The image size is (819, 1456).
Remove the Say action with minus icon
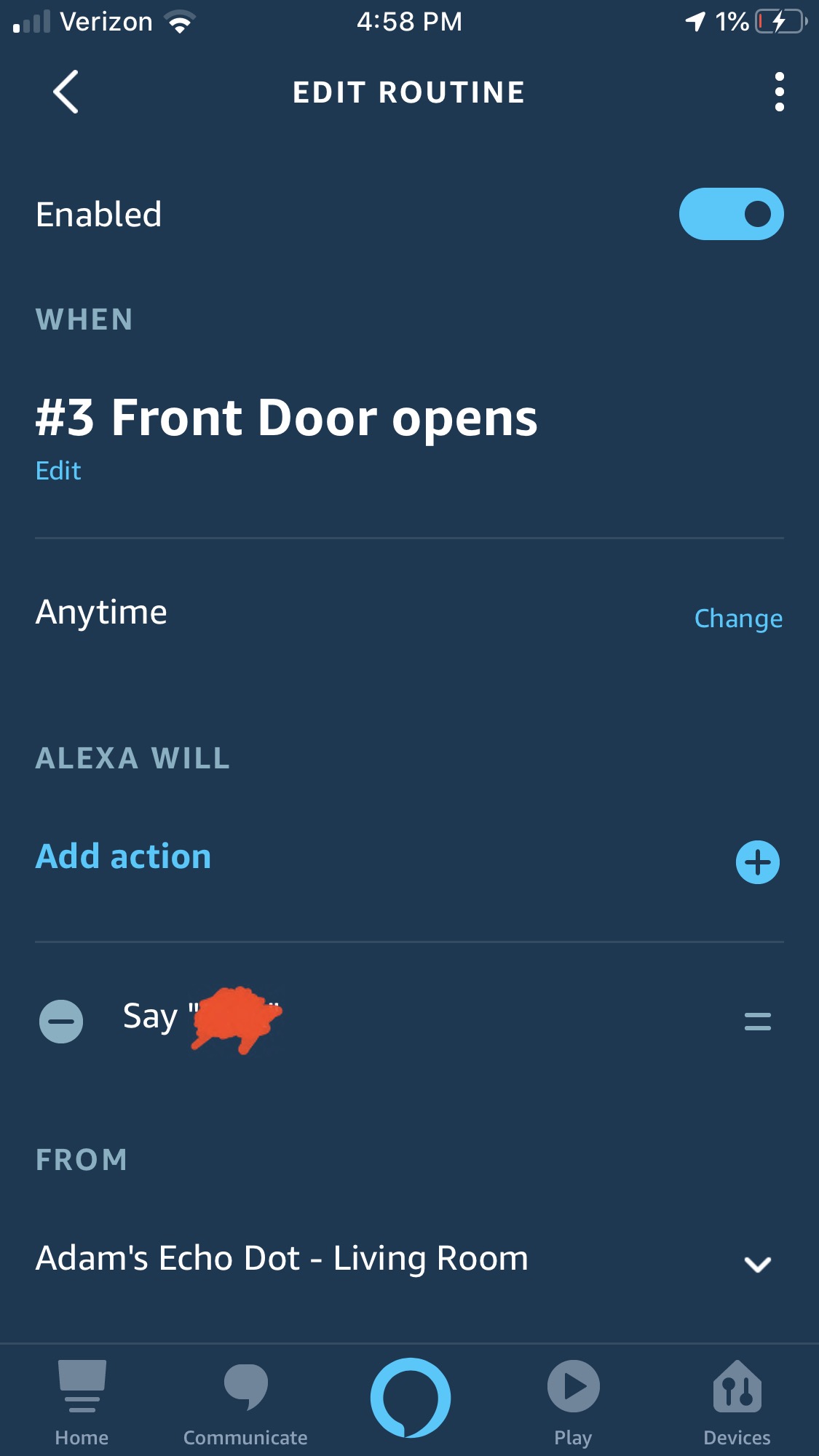click(61, 1021)
